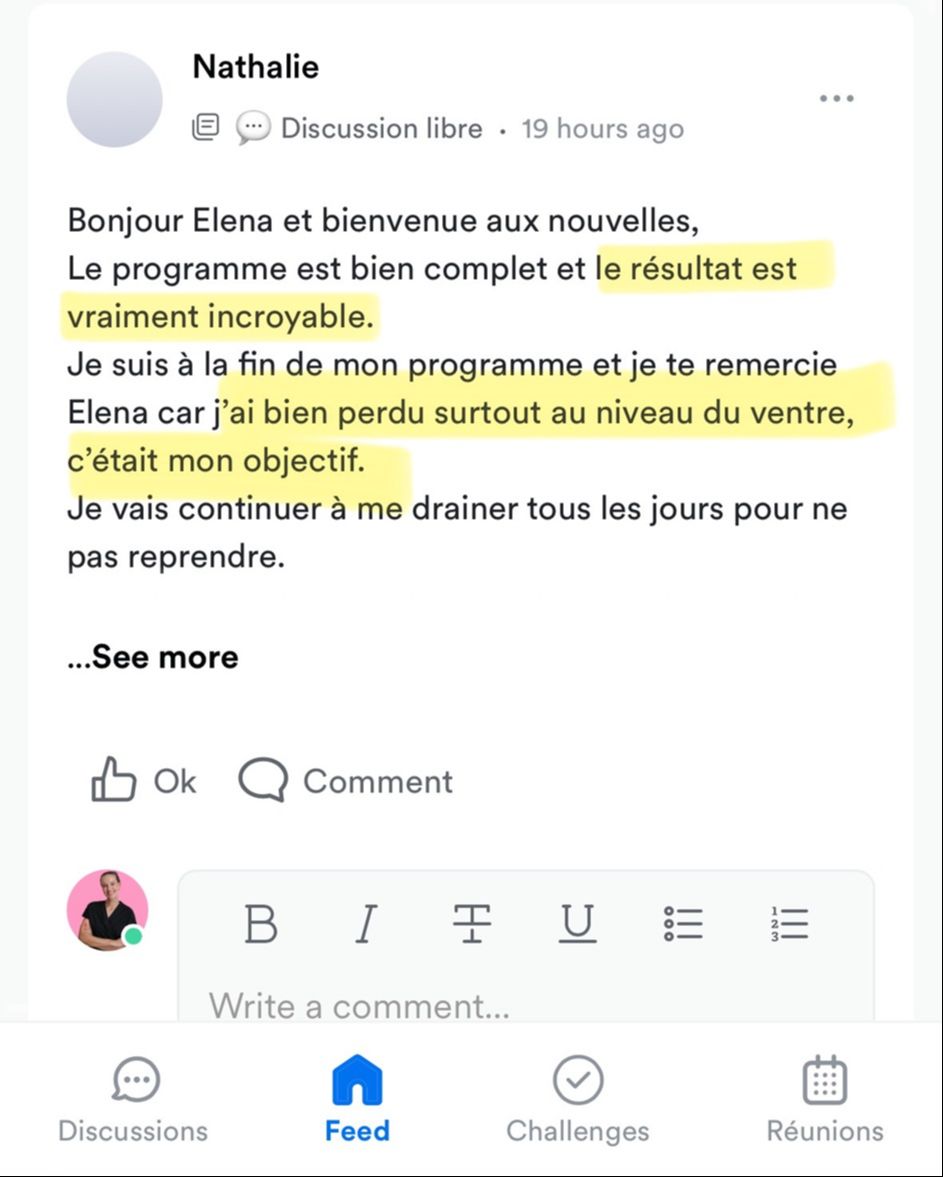Open Nathalie's profile avatar
The image size is (943, 1177).
click(114, 100)
